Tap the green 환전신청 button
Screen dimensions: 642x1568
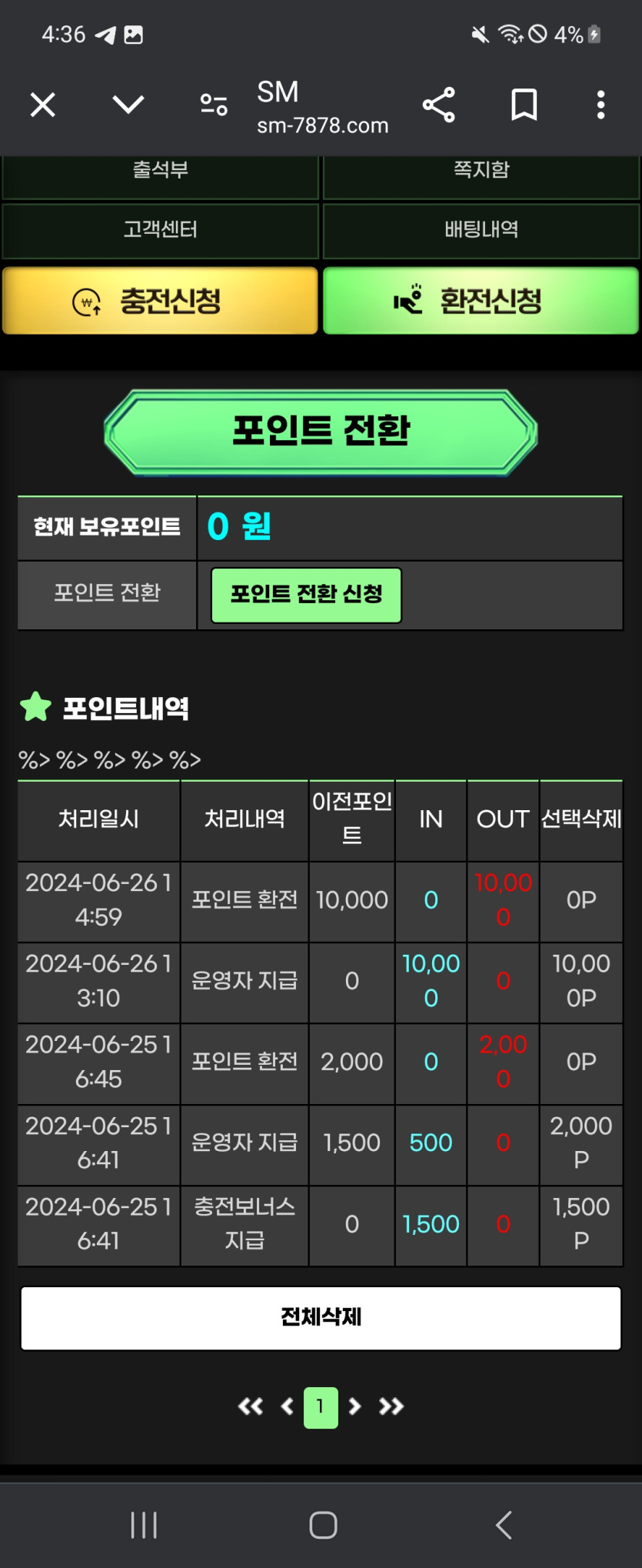(481, 301)
